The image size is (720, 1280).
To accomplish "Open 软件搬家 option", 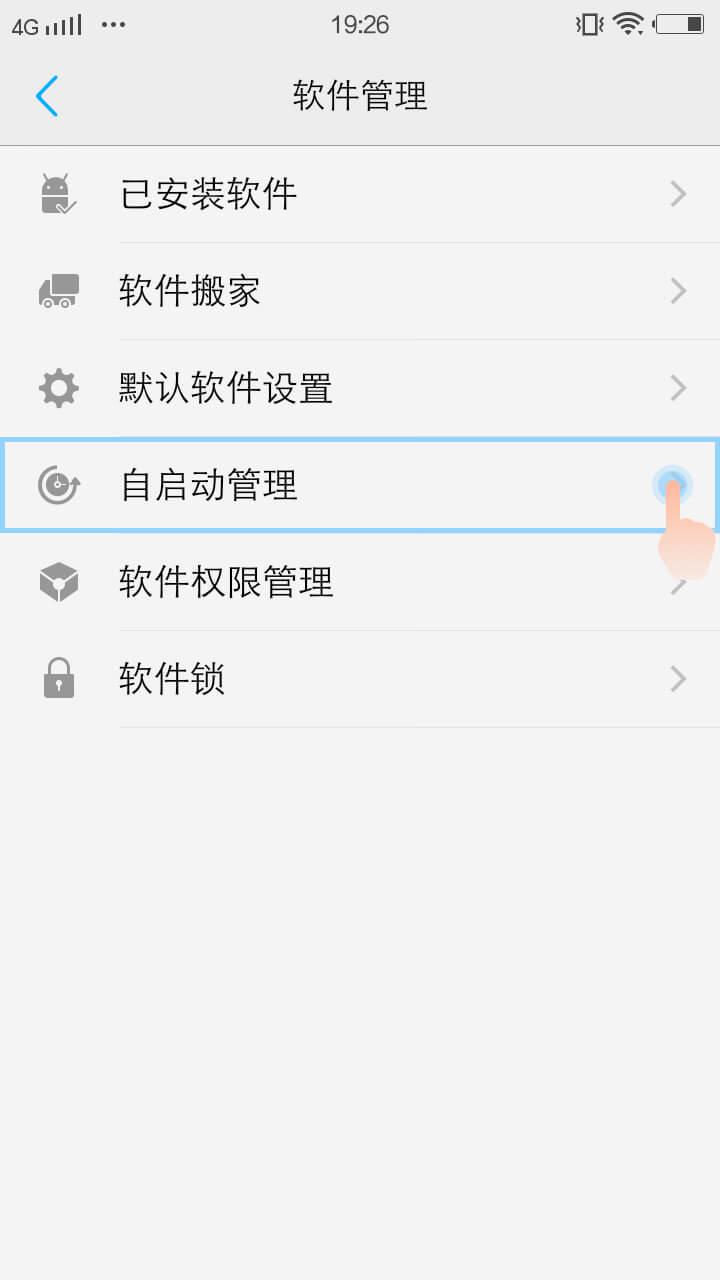I will pos(360,291).
